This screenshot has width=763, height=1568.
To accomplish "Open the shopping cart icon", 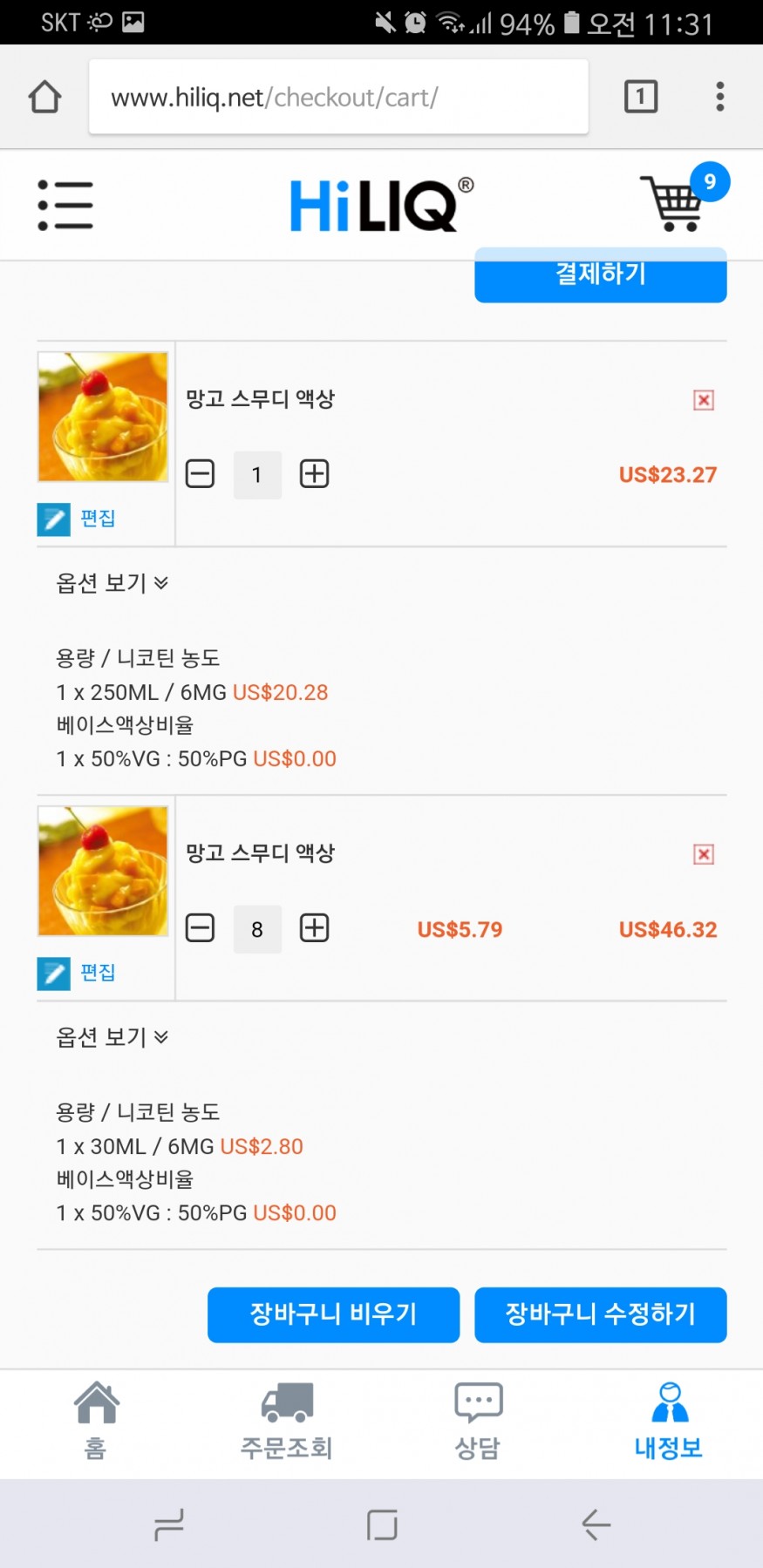I will coord(673,204).
